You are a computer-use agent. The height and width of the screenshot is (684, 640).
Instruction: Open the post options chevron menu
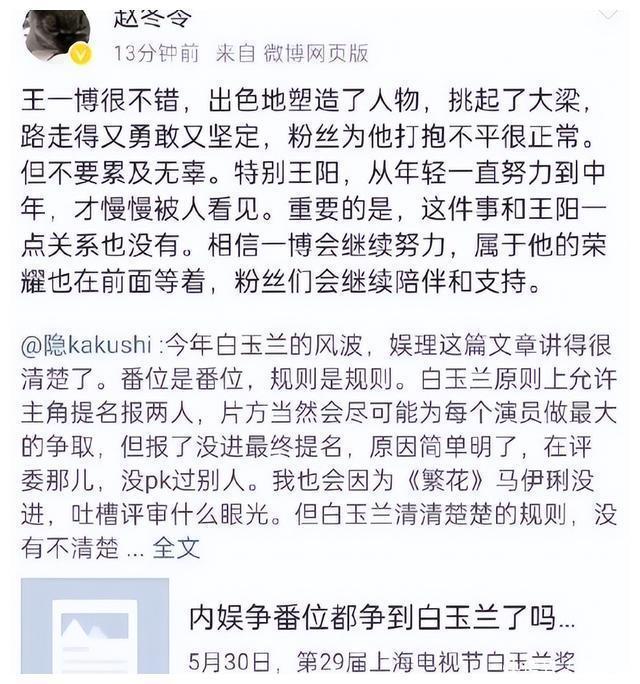pyautogui.click(x=607, y=14)
